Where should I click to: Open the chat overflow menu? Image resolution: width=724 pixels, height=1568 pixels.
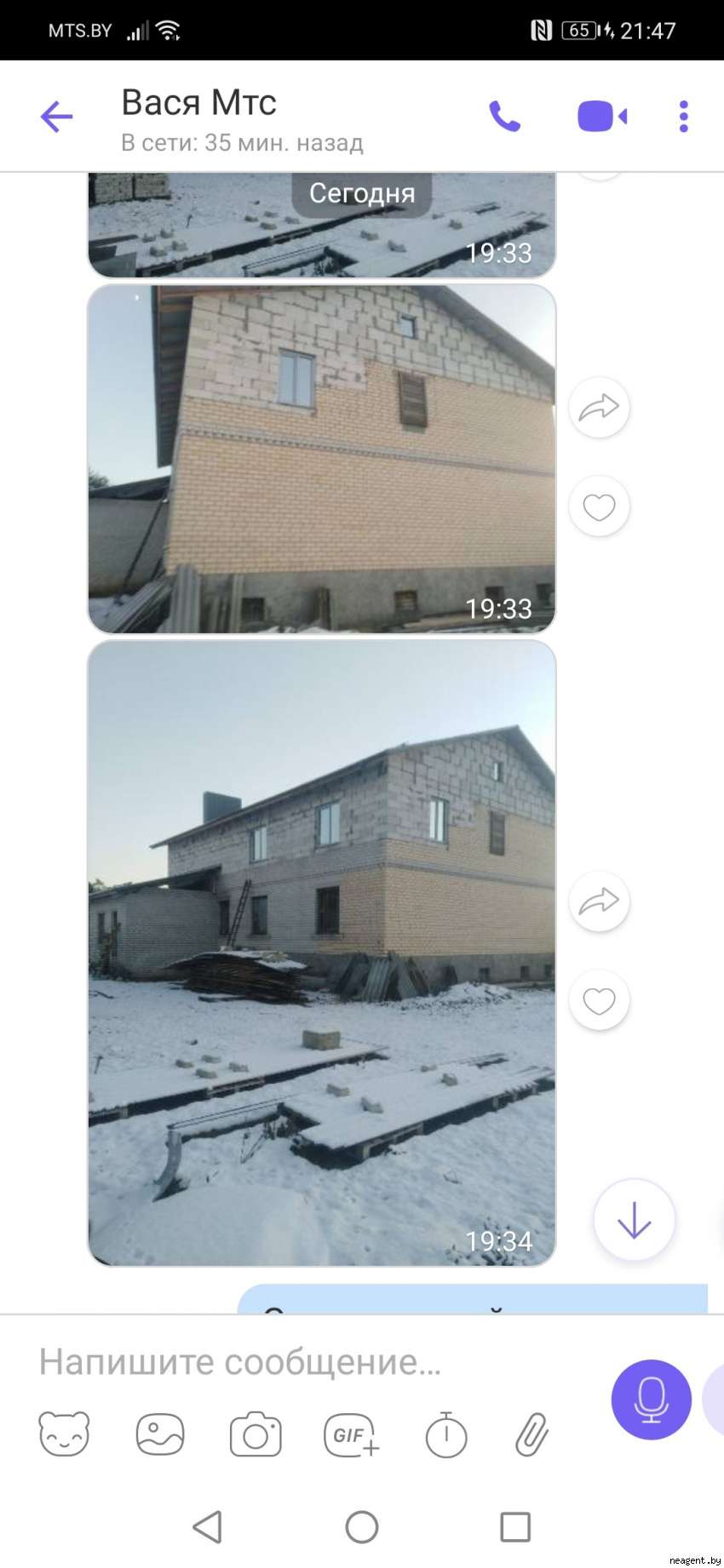683,117
